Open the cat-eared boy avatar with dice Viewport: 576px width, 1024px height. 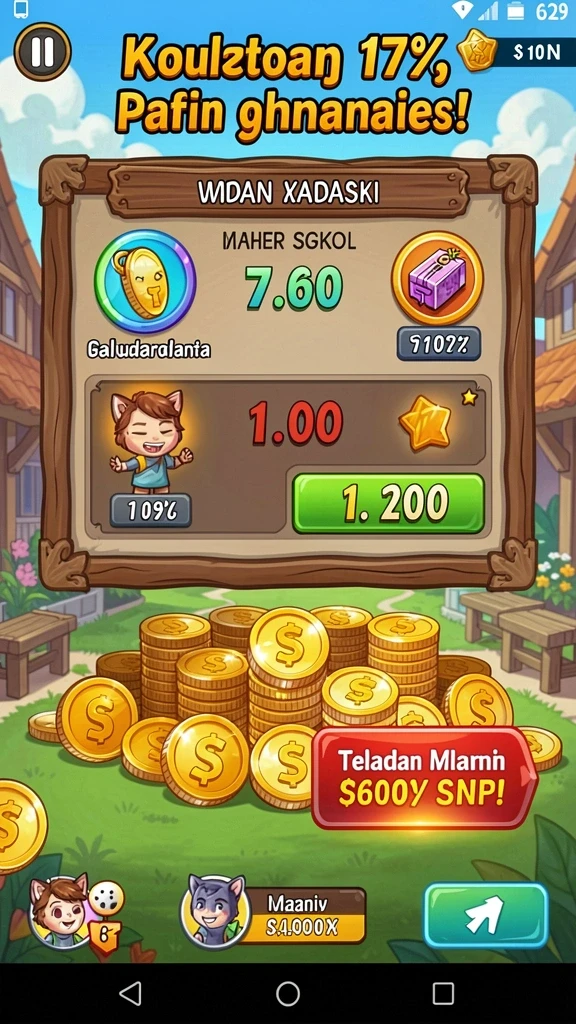[x=77, y=913]
